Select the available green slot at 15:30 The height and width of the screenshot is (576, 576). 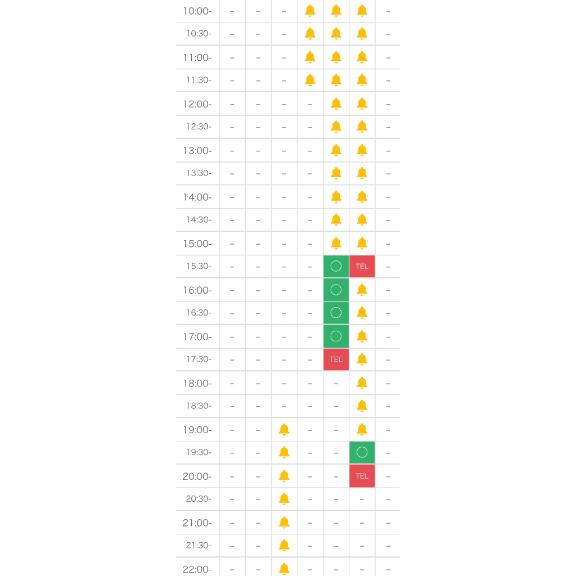pyautogui.click(x=336, y=266)
